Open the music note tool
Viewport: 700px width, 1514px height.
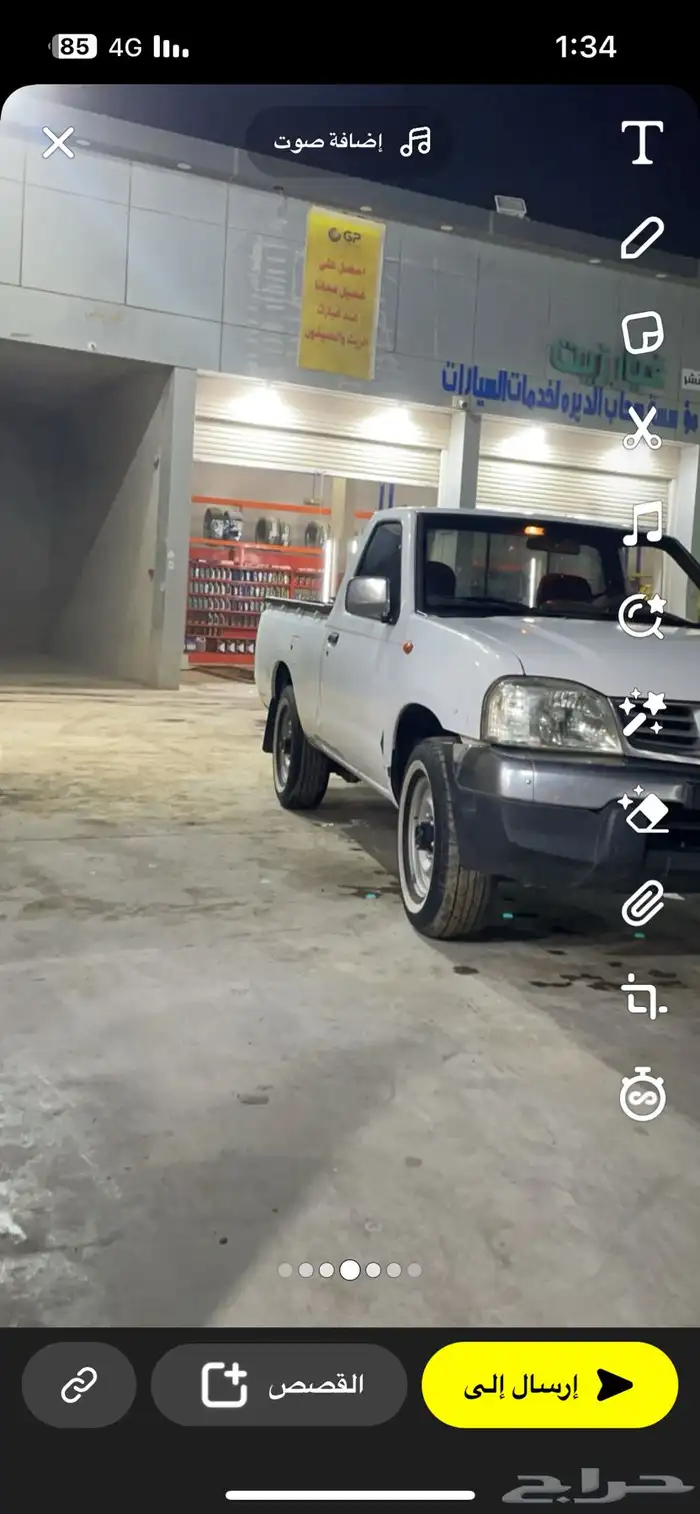click(642, 522)
